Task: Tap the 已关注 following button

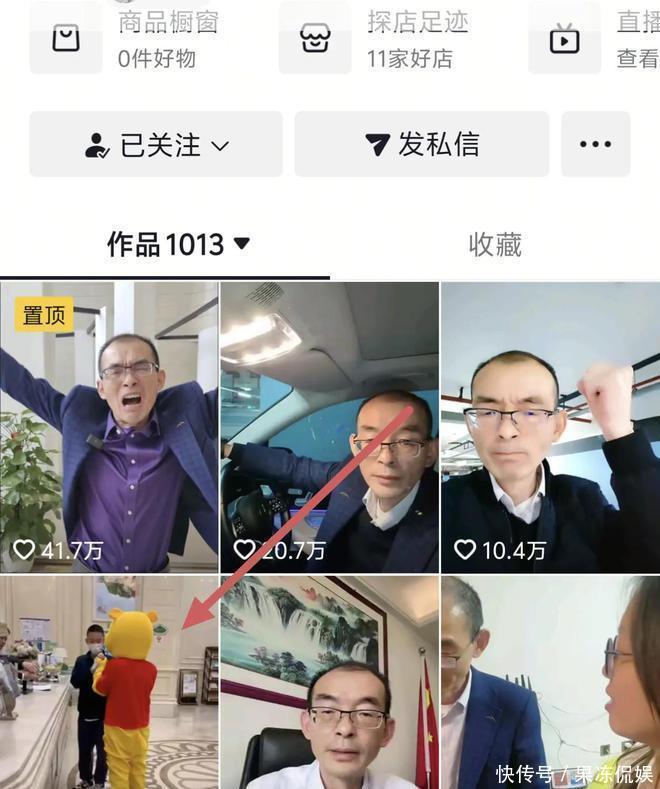Action: click(156, 145)
